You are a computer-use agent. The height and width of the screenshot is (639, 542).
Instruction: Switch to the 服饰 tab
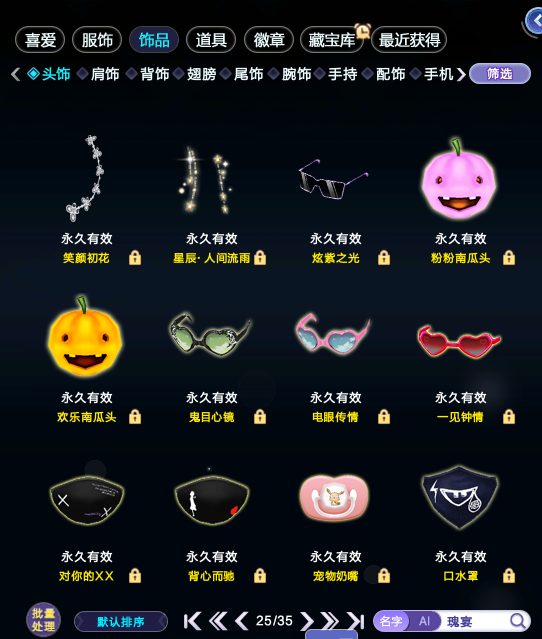(x=97, y=40)
